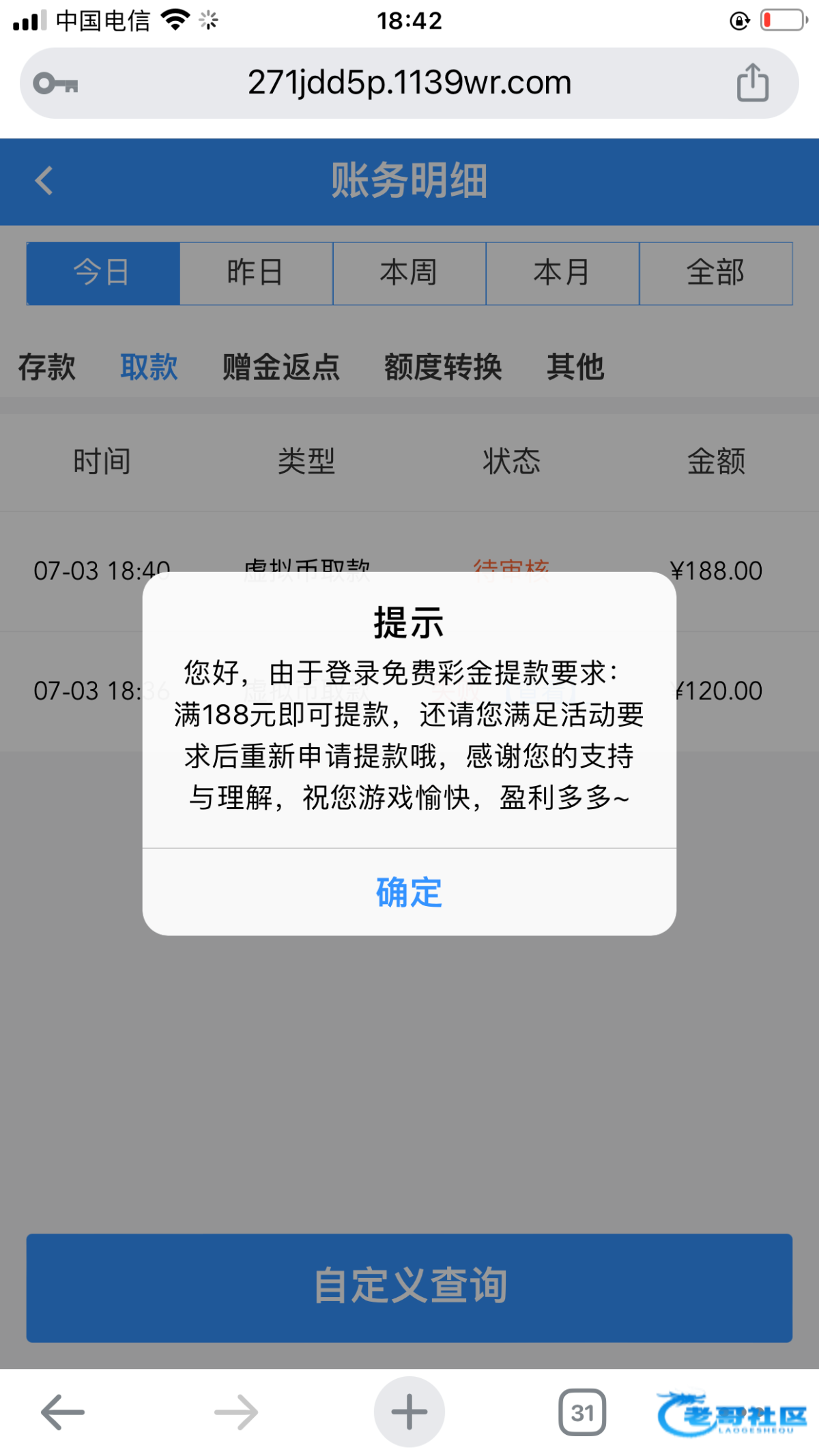Go back in the browser toolbar
The width and height of the screenshot is (819, 1456).
(63, 1412)
